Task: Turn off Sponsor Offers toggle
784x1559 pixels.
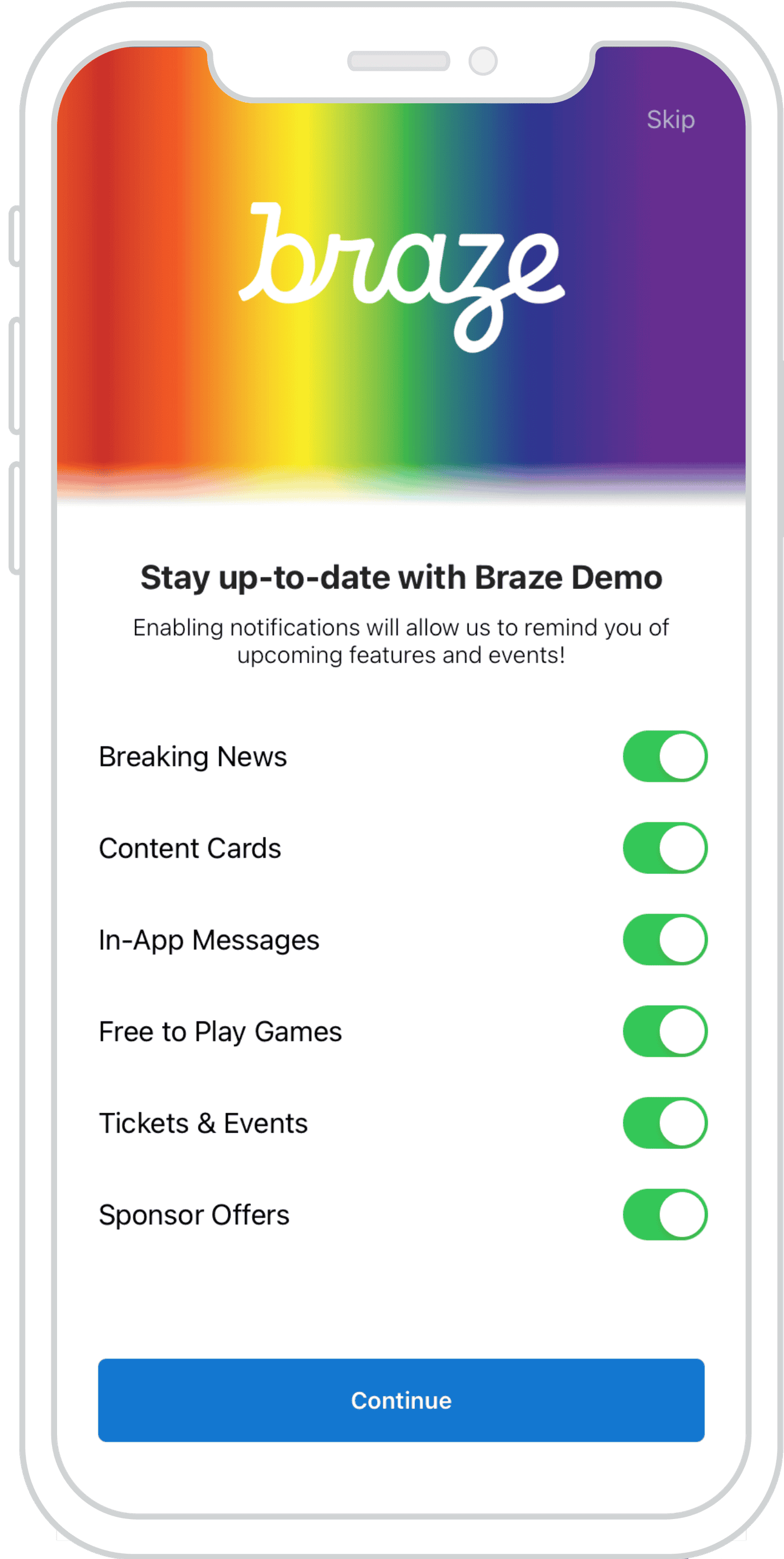Action: click(665, 1214)
